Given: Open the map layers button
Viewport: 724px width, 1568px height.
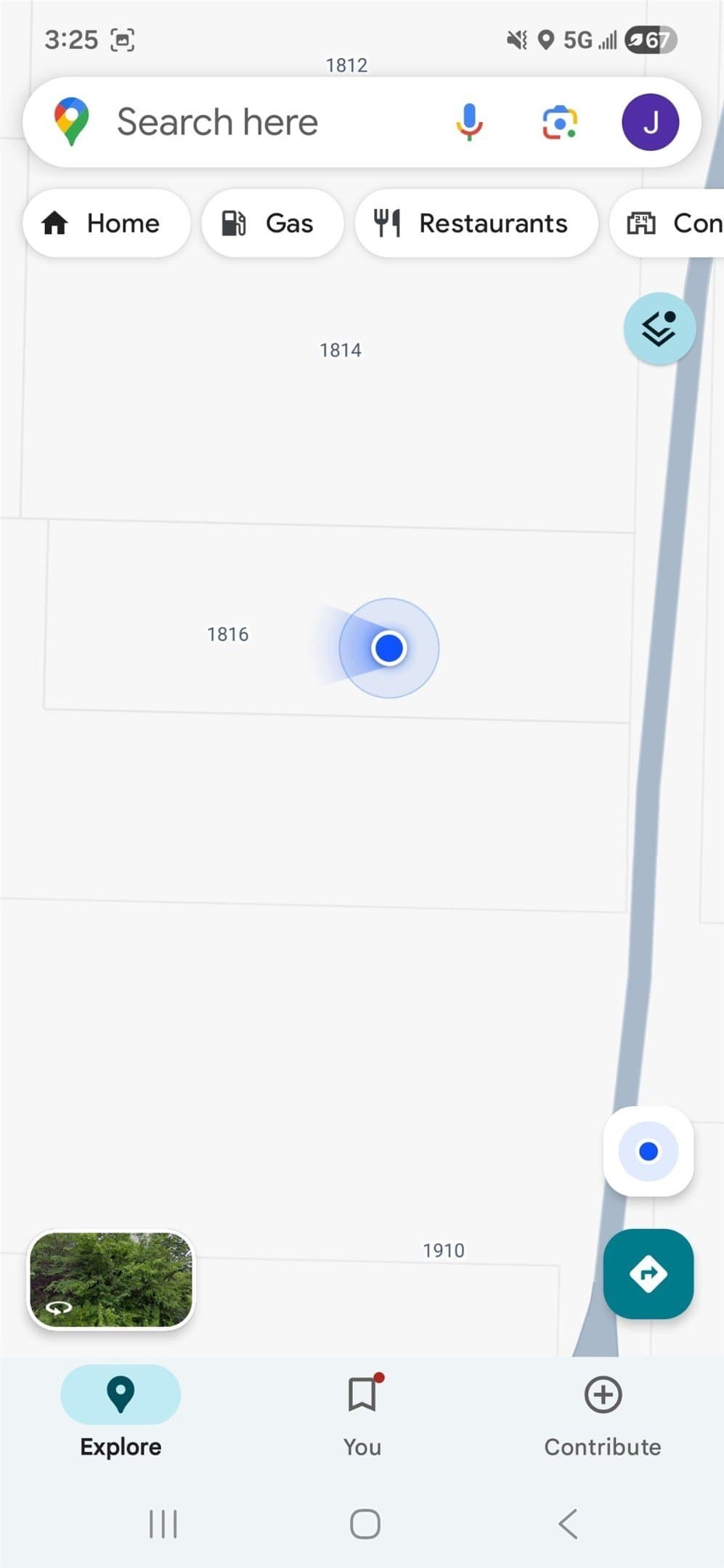Looking at the screenshot, I should [x=659, y=329].
